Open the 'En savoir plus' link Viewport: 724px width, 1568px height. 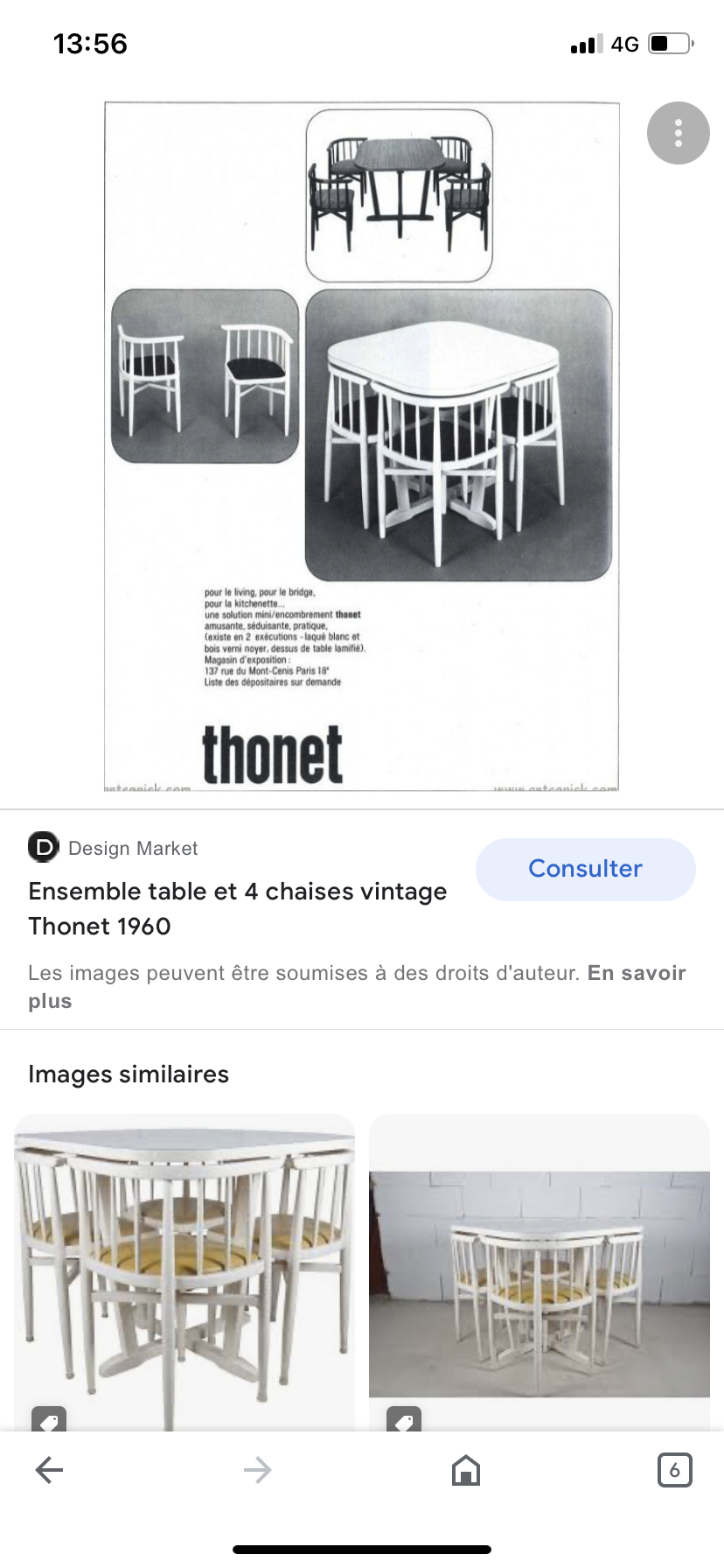pos(637,972)
